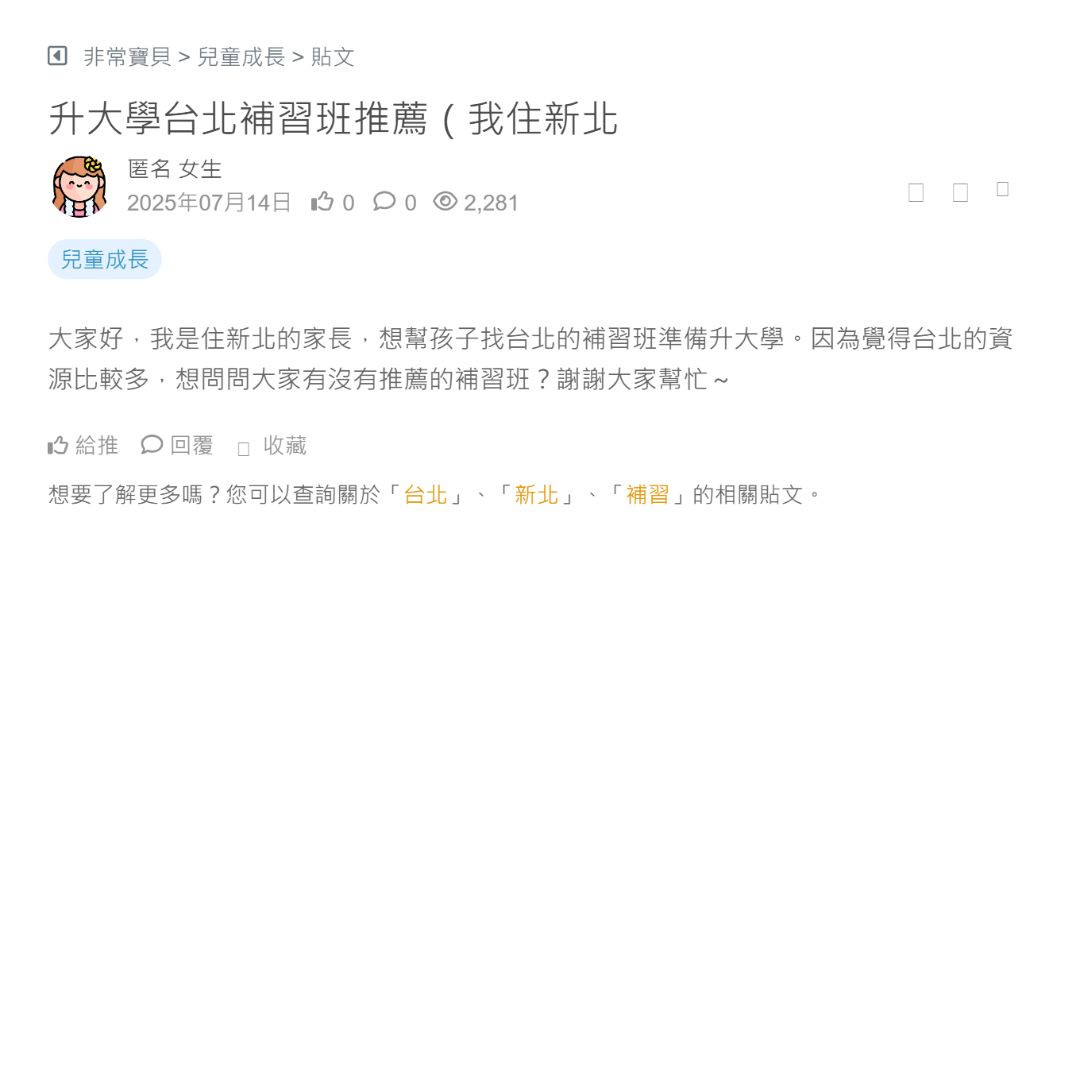This screenshot has height=1080, width=1080.
Task: Open related posts about 新北
Action: point(536,494)
